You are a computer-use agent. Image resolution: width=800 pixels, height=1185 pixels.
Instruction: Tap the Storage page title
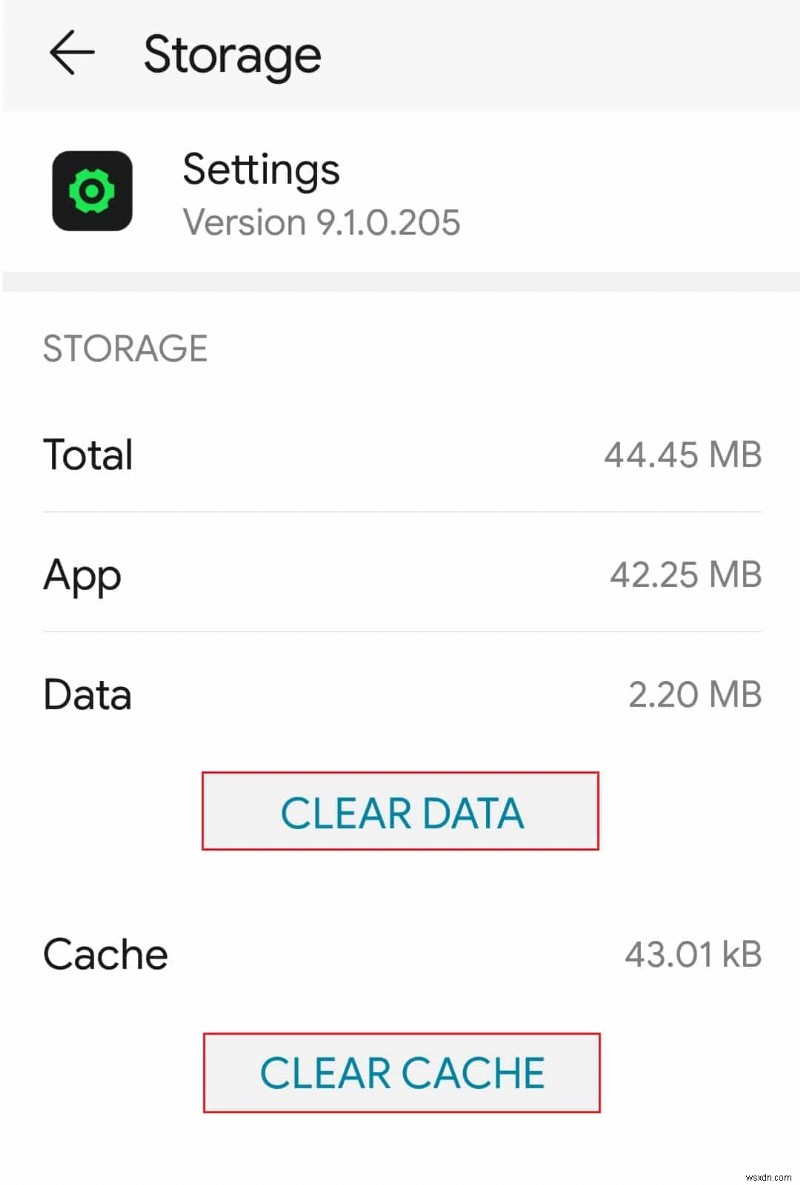click(x=232, y=55)
